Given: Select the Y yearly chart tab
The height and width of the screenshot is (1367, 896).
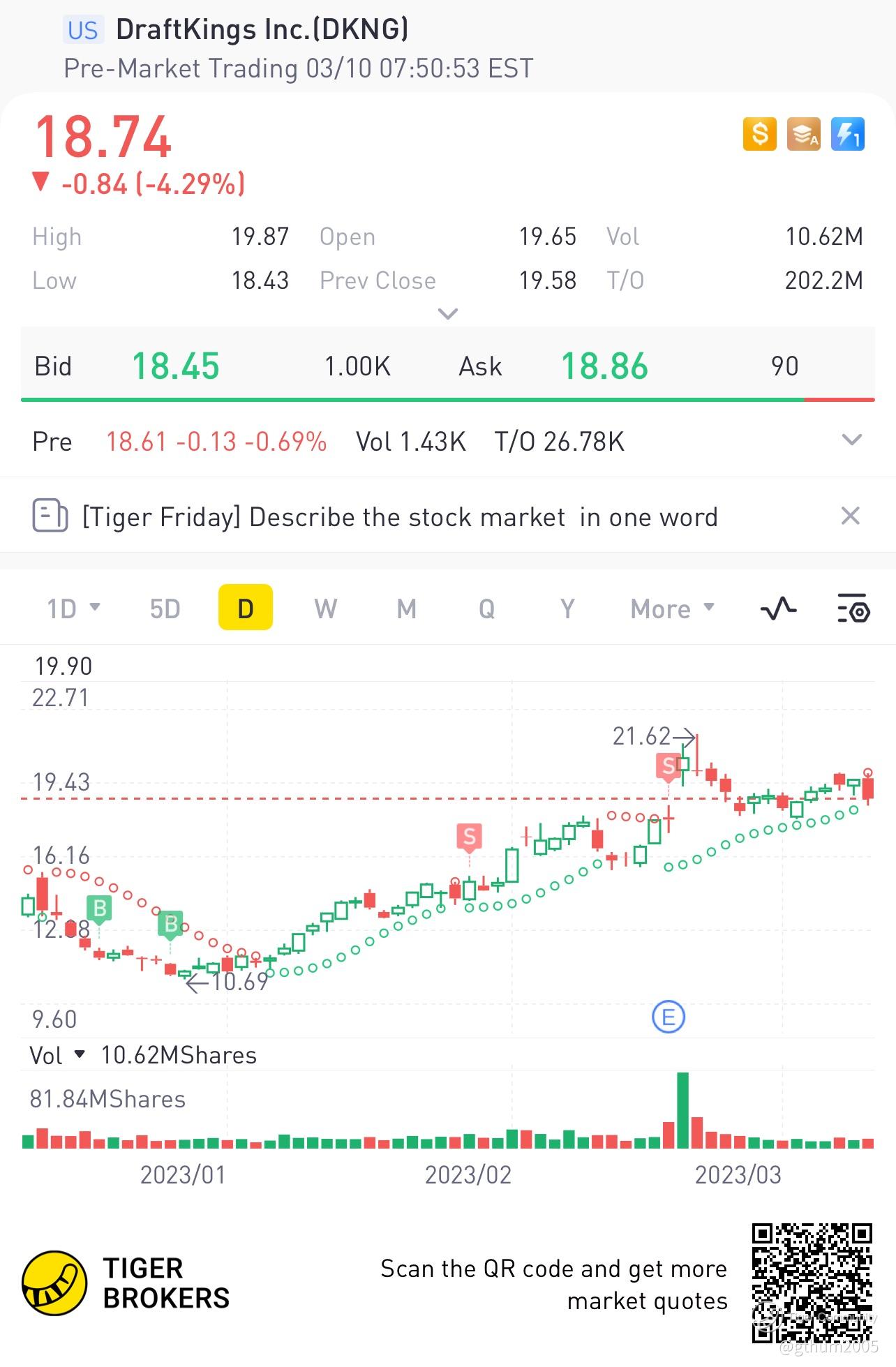Looking at the screenshot, I should [567, 608].
